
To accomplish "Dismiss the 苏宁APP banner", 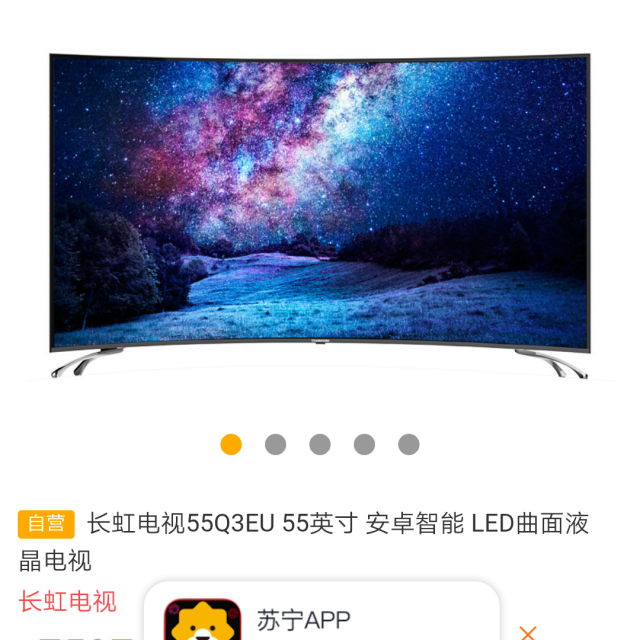I will (528, 631).
